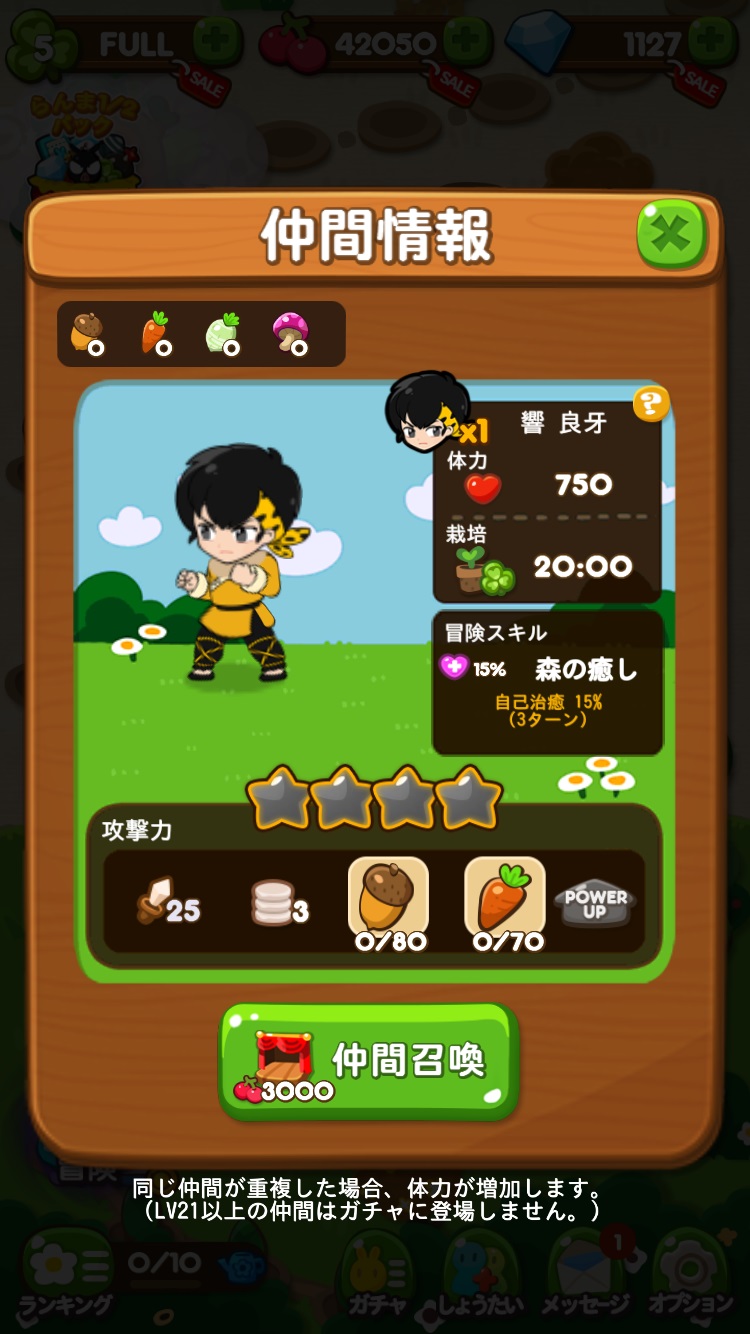Tap the 仲間召喚 button for 3000 cherries

(x=369, y=1062)
